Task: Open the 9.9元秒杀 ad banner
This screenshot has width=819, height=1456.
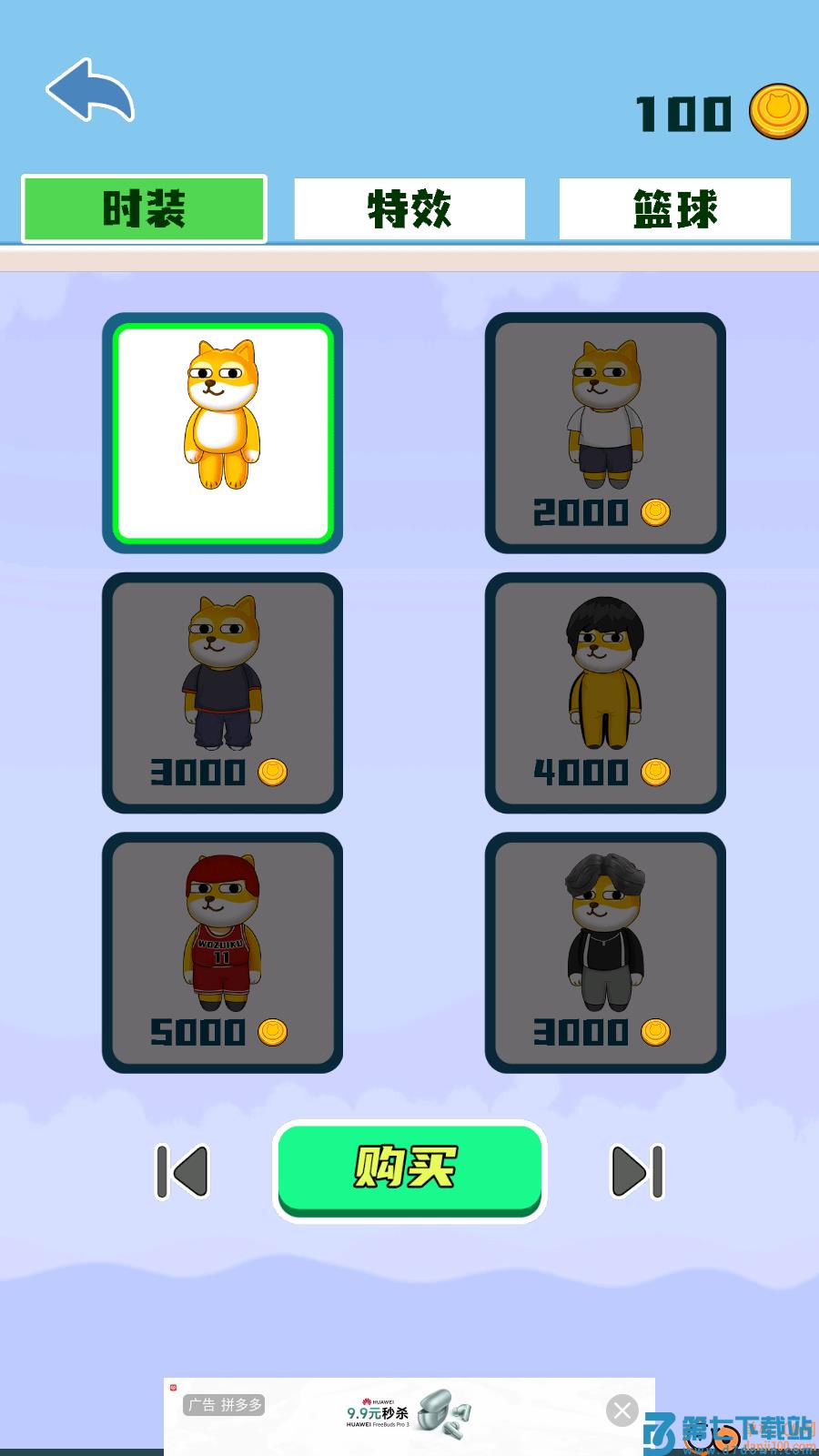Action: coord(400,1414)
